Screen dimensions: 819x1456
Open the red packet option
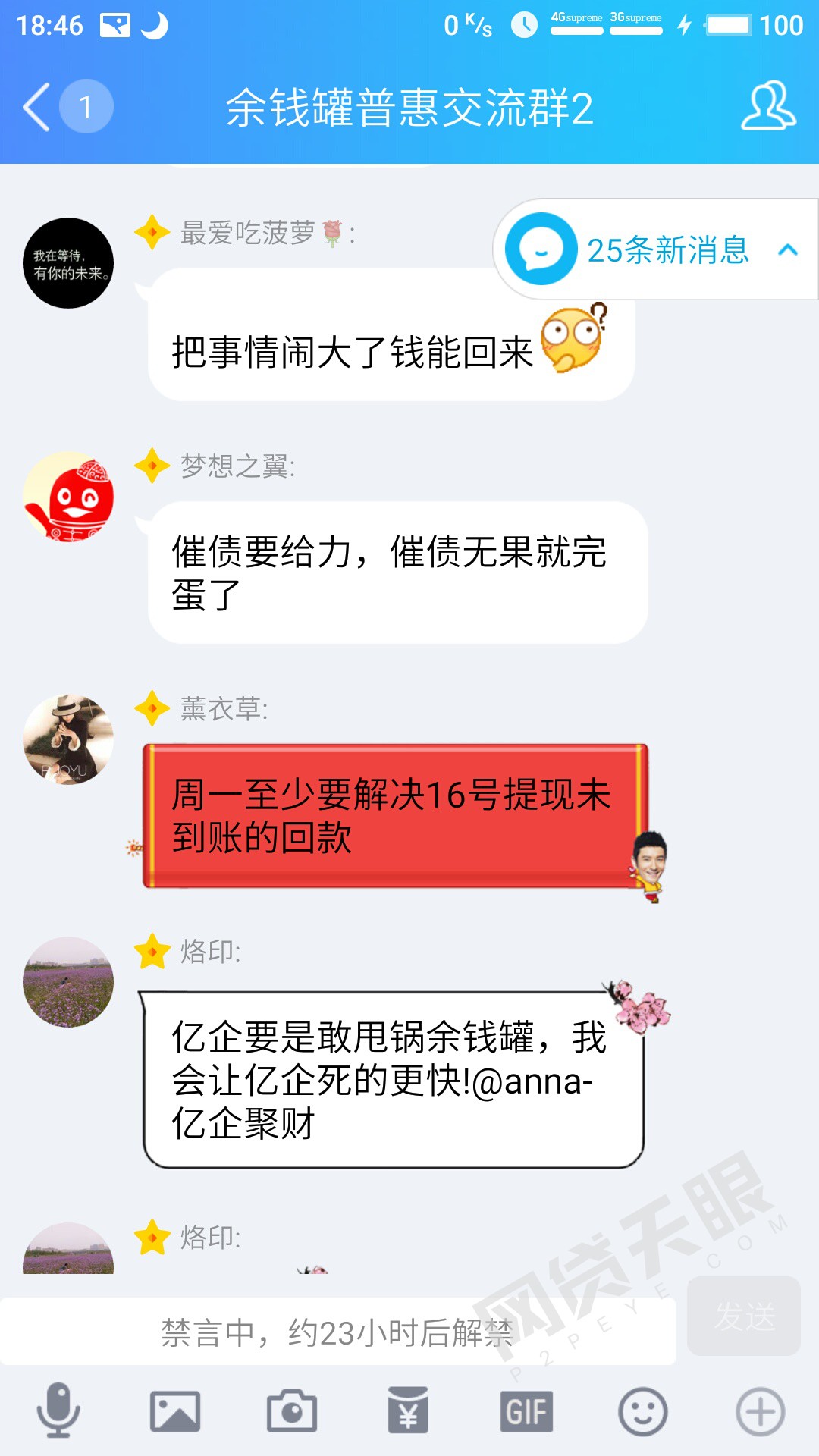click(409, 1411)
